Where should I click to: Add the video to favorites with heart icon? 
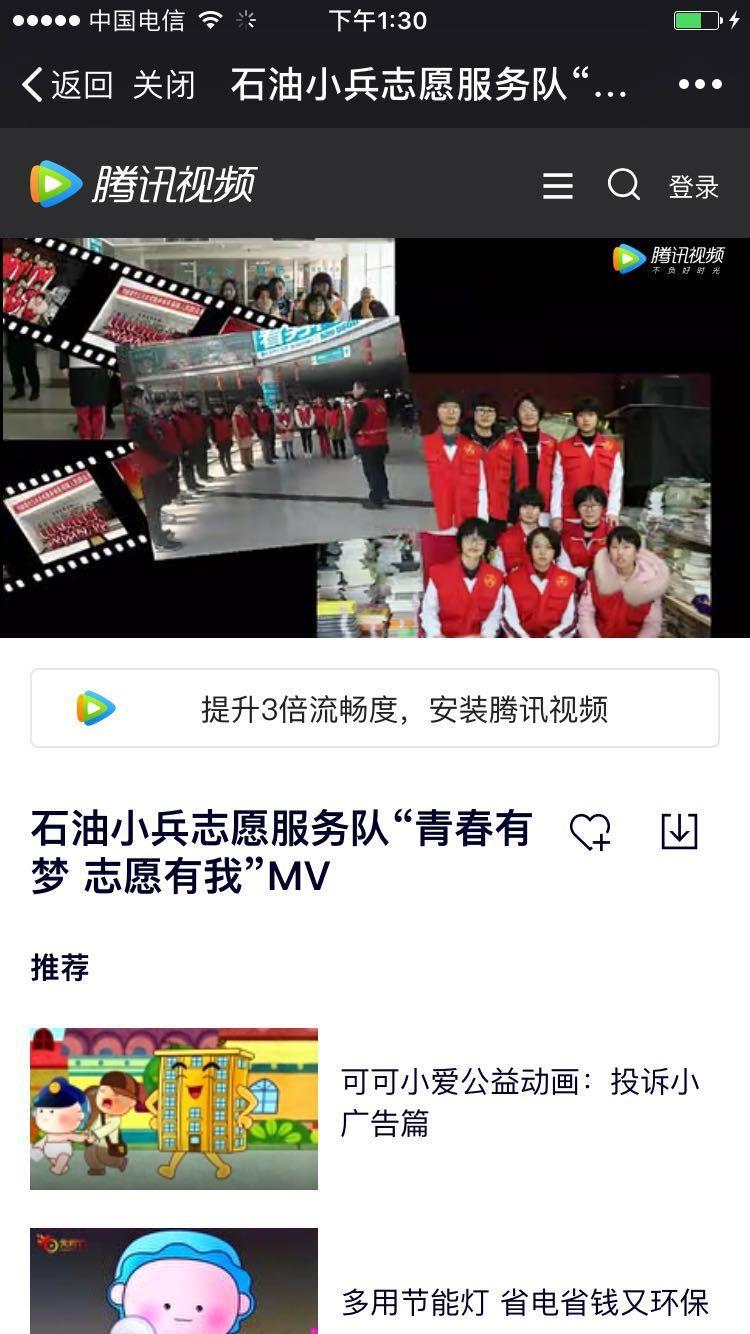pyautogui.click(x=591, y=831)
